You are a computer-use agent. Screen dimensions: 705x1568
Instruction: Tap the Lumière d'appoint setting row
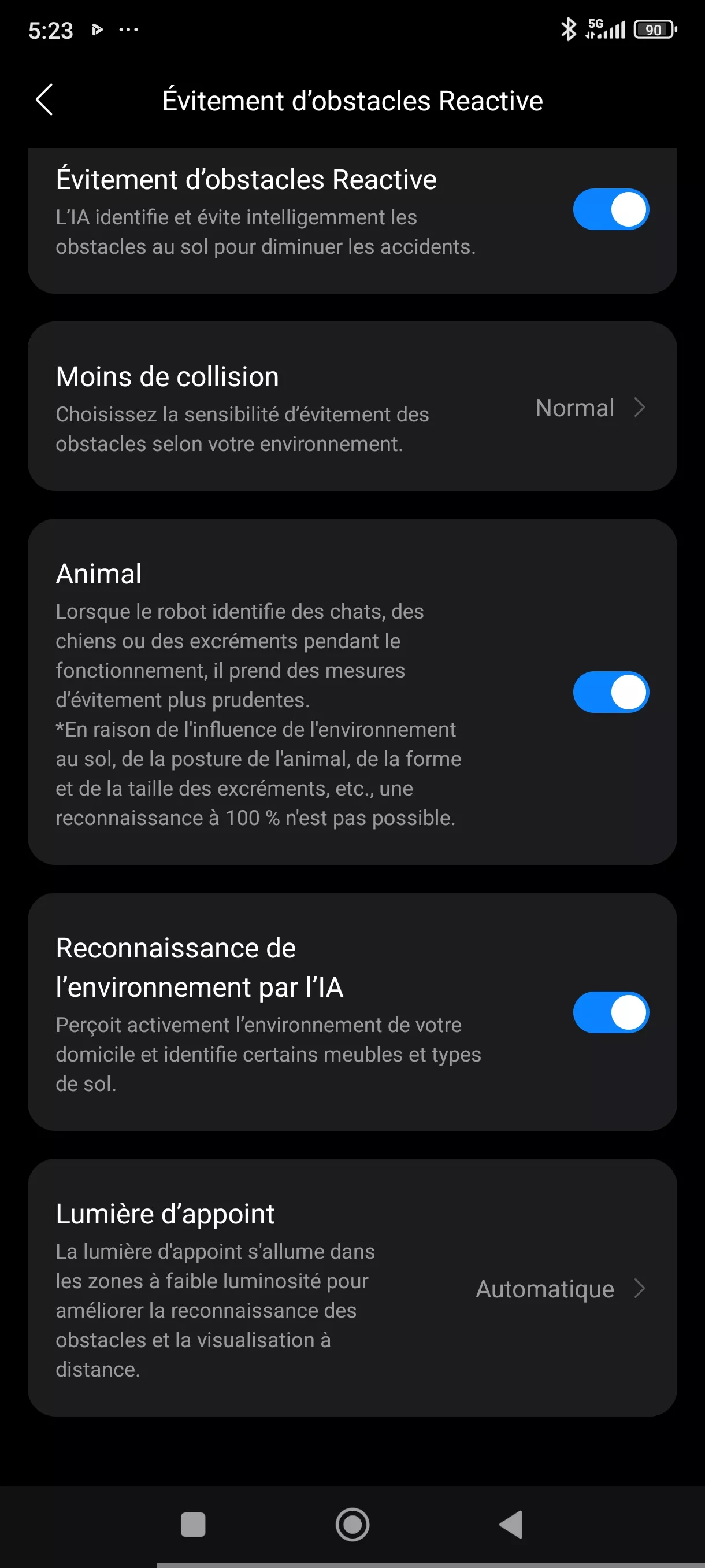[x=165, y=1213]
